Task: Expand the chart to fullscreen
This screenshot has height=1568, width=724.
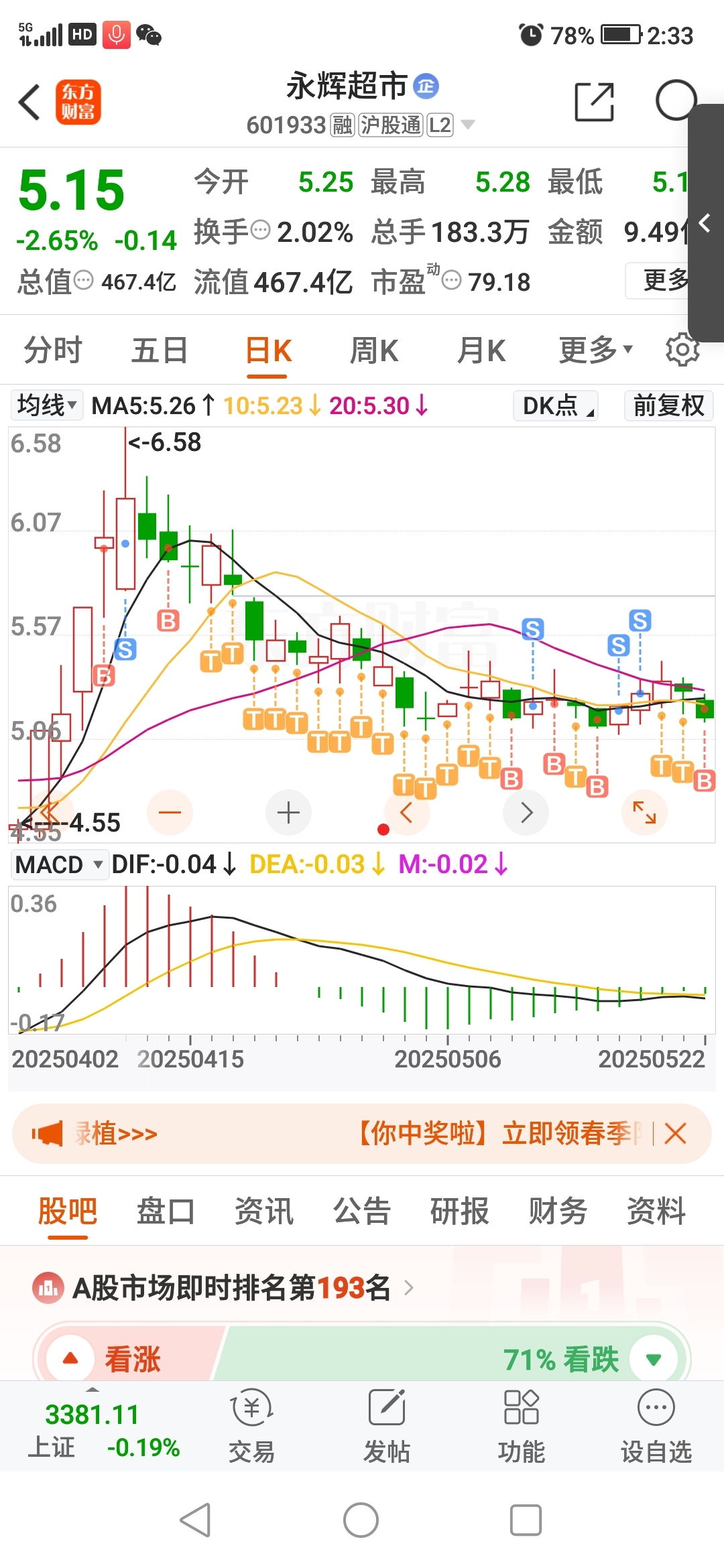Action: click(x=644, y=812)
